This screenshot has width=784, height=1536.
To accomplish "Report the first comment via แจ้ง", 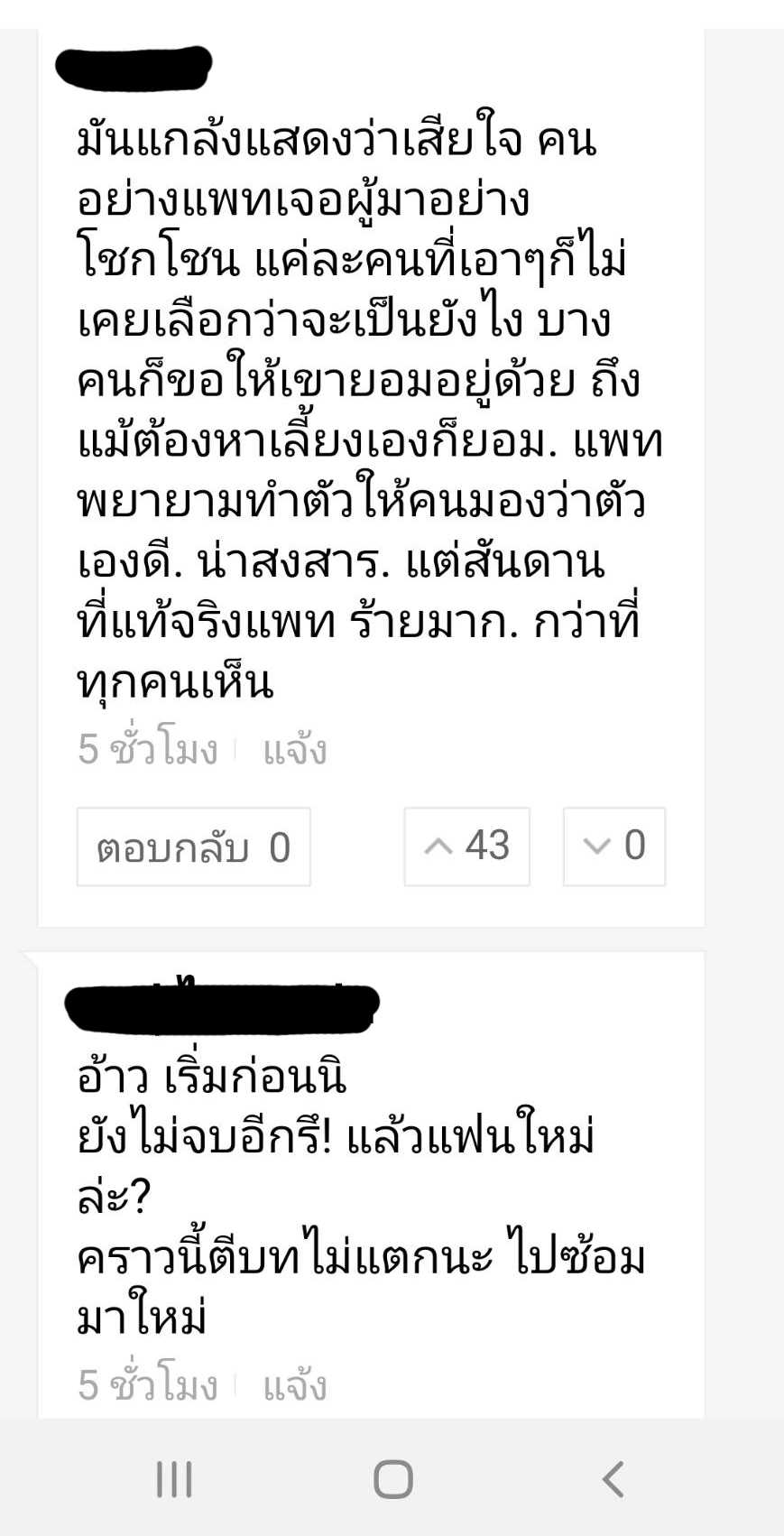I will [x=294, y=750].
